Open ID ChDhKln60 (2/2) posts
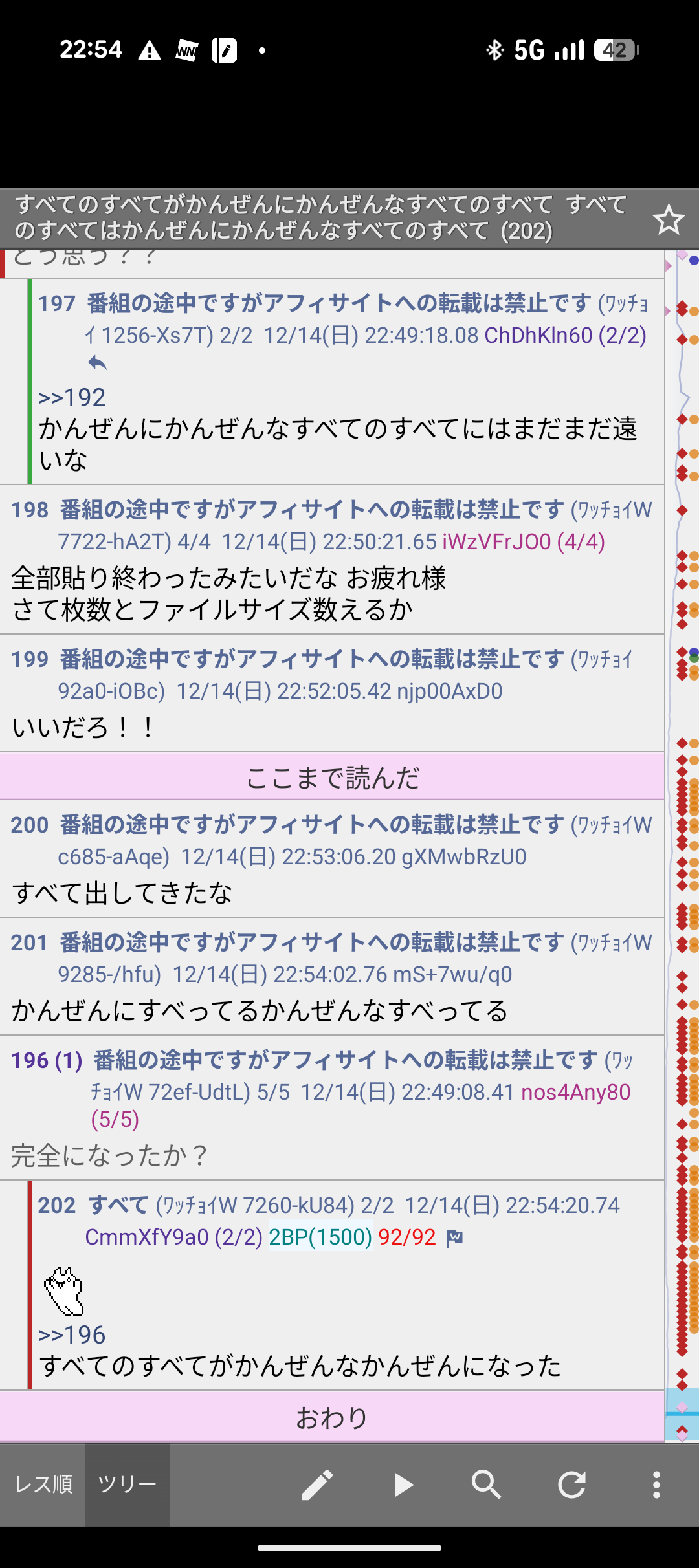The width and height of the screenshot is (699, 1568). tap(564, 335)
